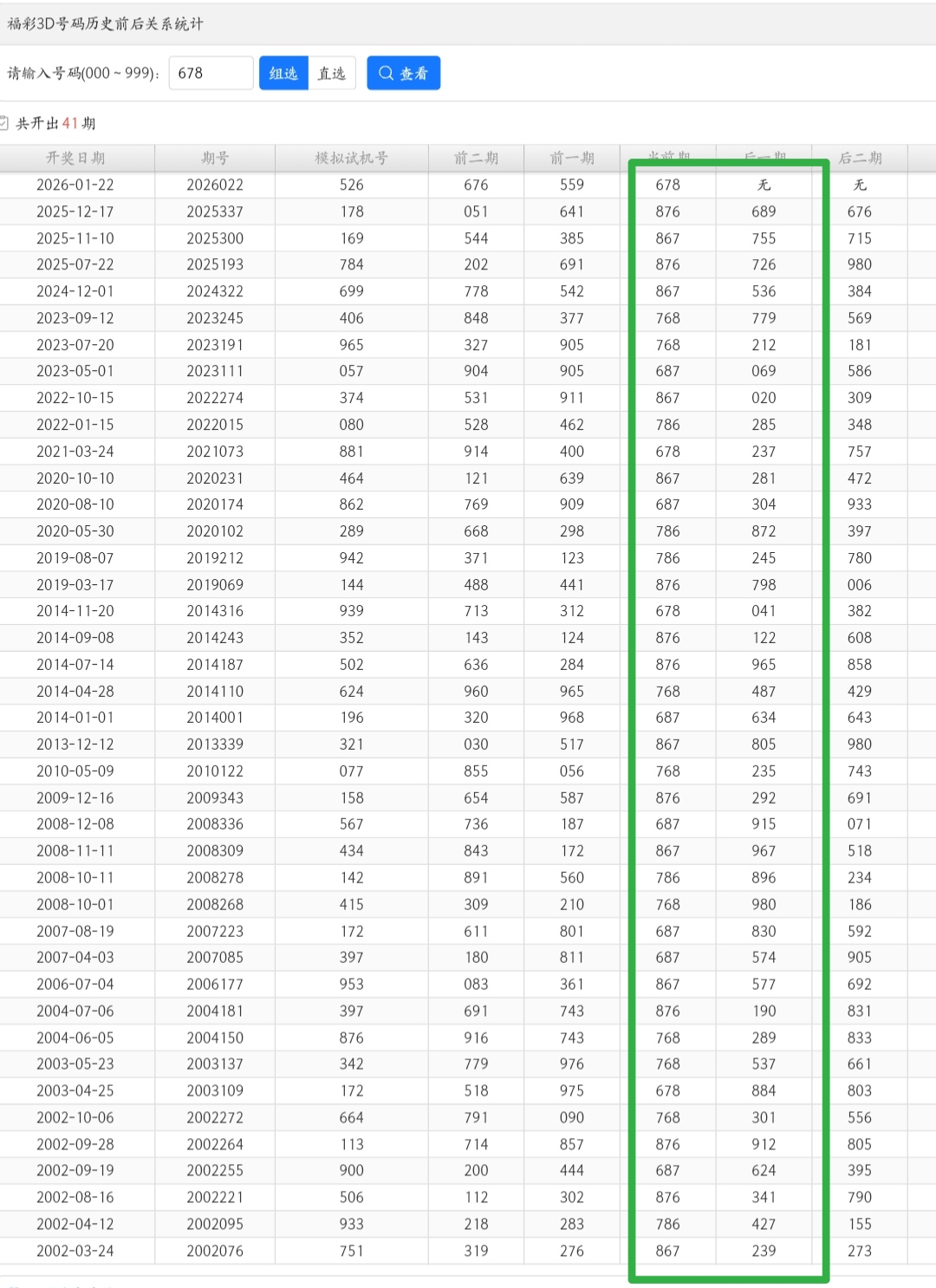Tap the 查看 search button

403,74
